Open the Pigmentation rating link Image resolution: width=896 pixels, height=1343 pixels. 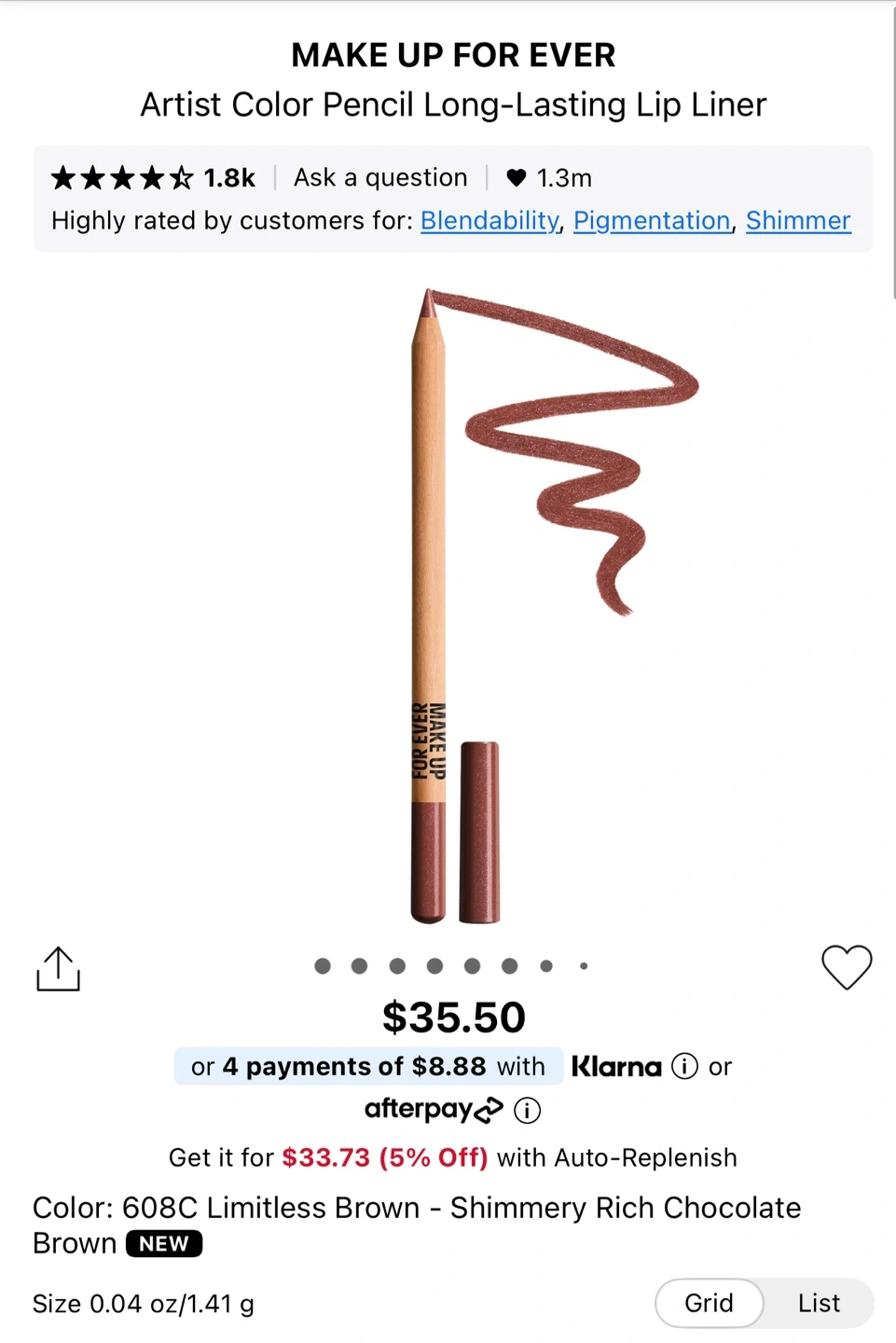(652, 221)
